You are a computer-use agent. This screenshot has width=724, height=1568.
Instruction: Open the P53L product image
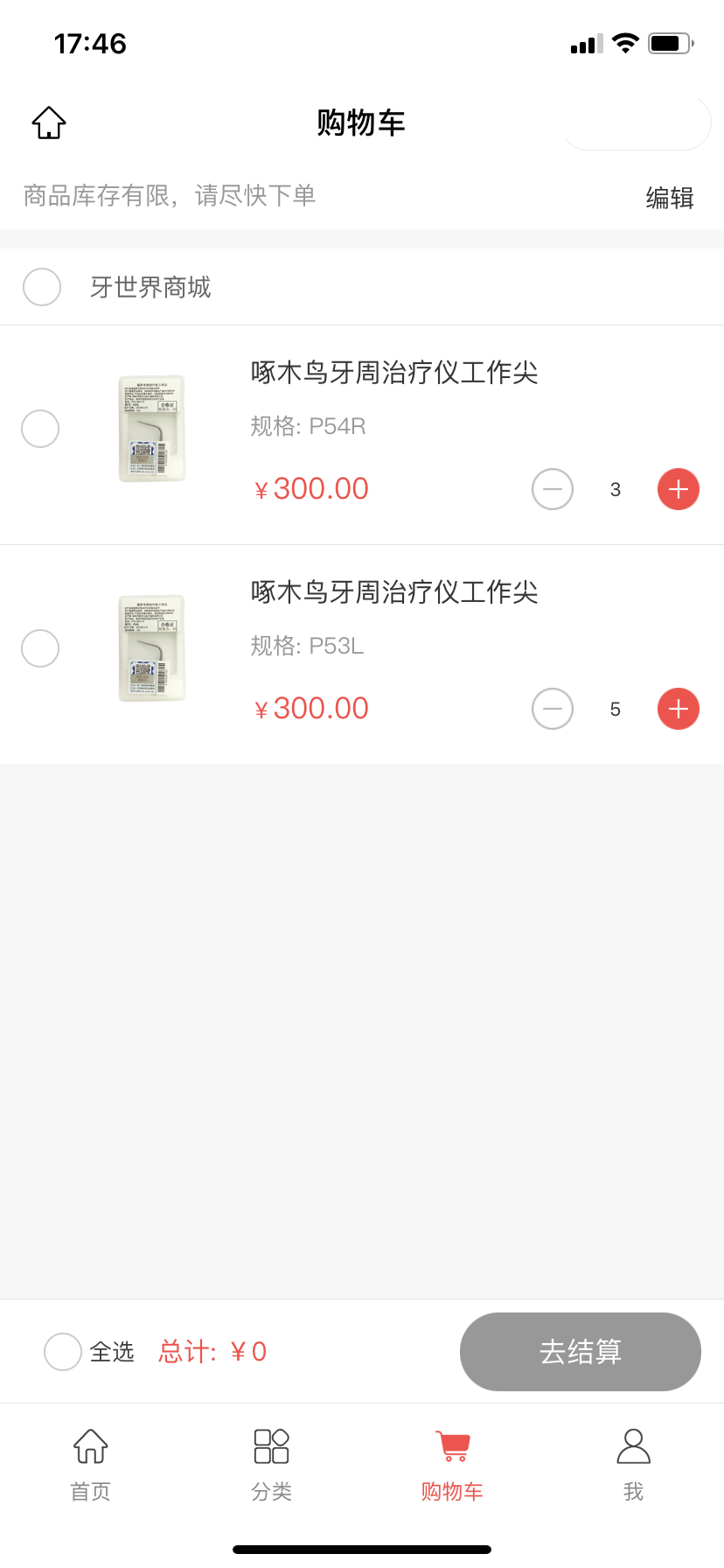152,648
